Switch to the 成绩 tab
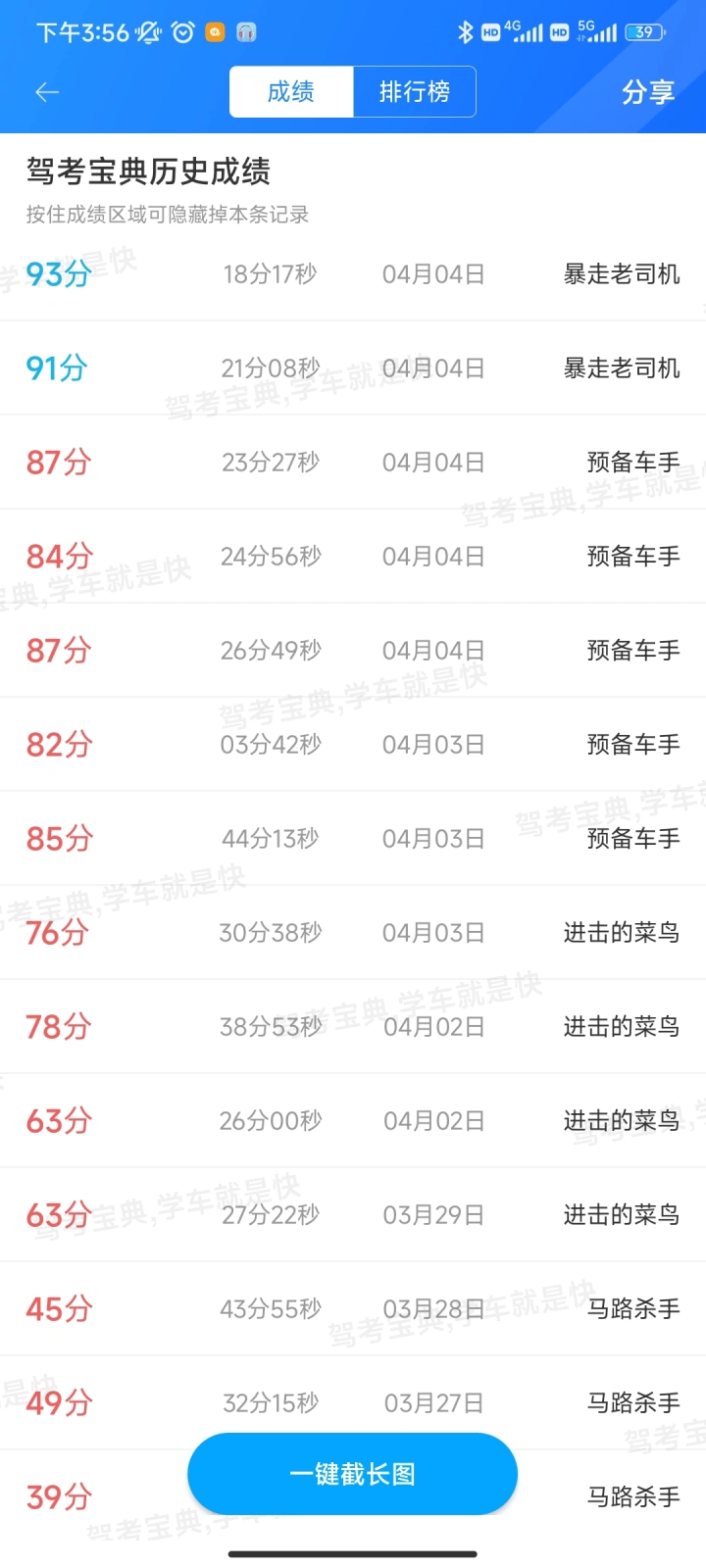The height and width of the screenshot is (1568, 706). pos(291,92)
